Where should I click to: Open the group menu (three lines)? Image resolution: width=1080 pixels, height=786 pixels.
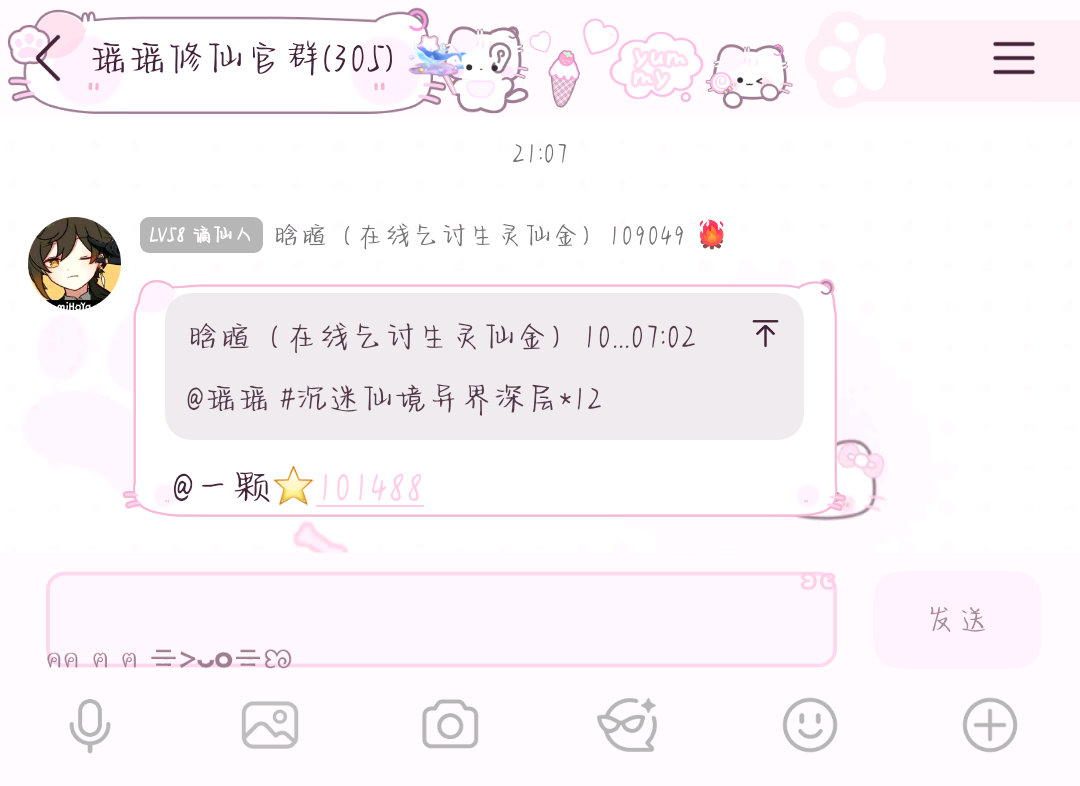click(x=1013, y=58)
